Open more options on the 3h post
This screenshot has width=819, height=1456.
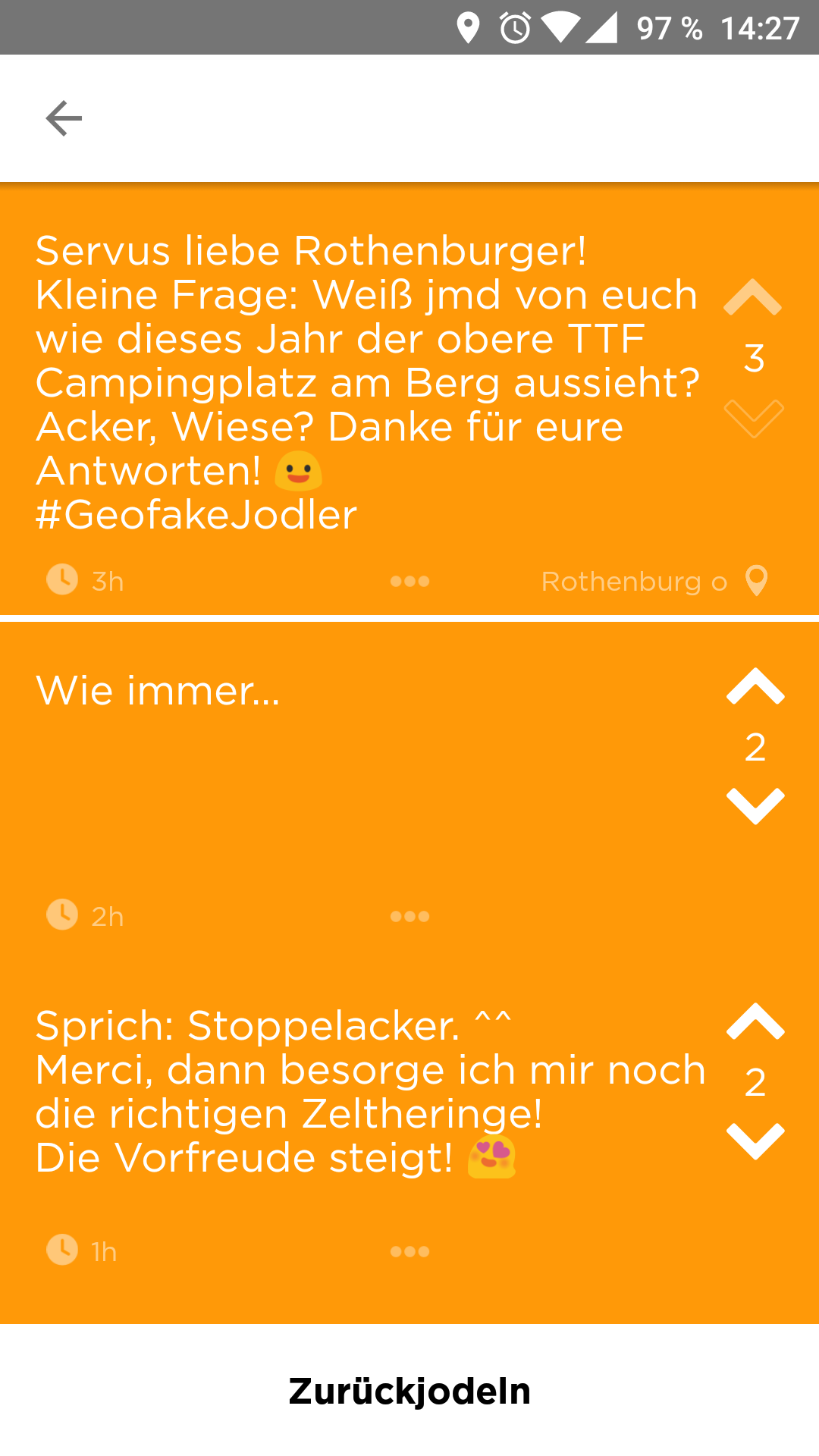(409, 582)
